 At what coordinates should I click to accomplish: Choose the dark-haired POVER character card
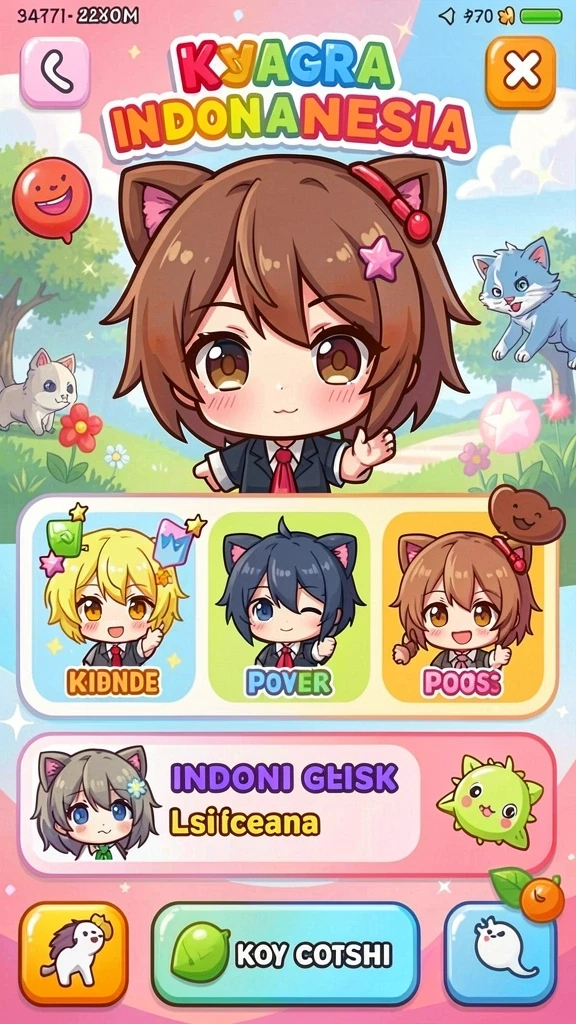click(289, 606)
